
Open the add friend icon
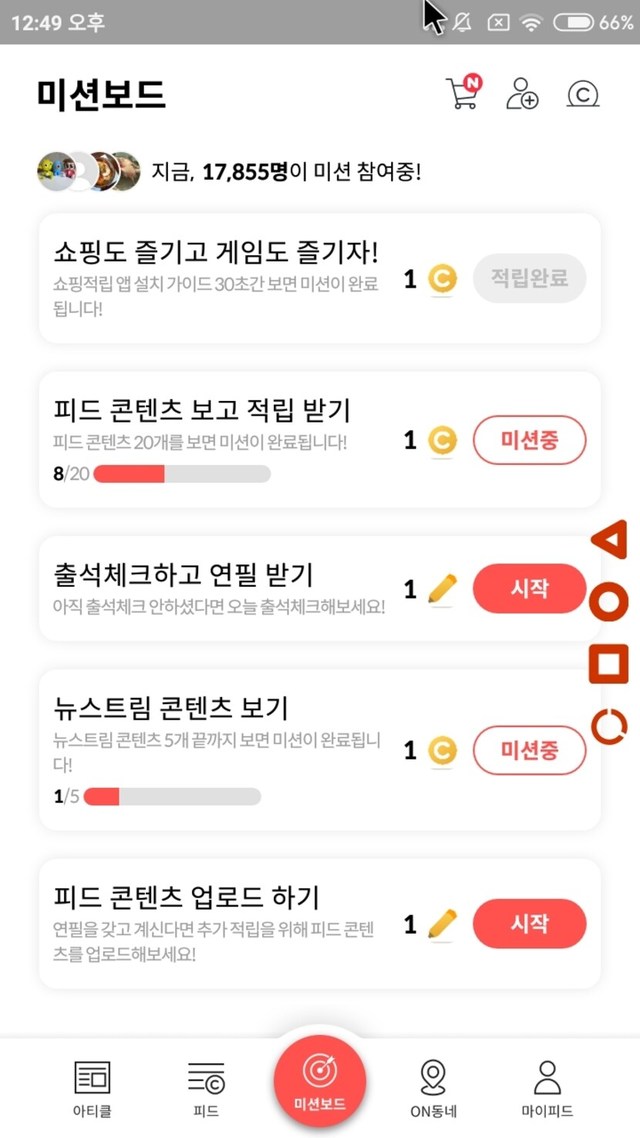(521, 93)
